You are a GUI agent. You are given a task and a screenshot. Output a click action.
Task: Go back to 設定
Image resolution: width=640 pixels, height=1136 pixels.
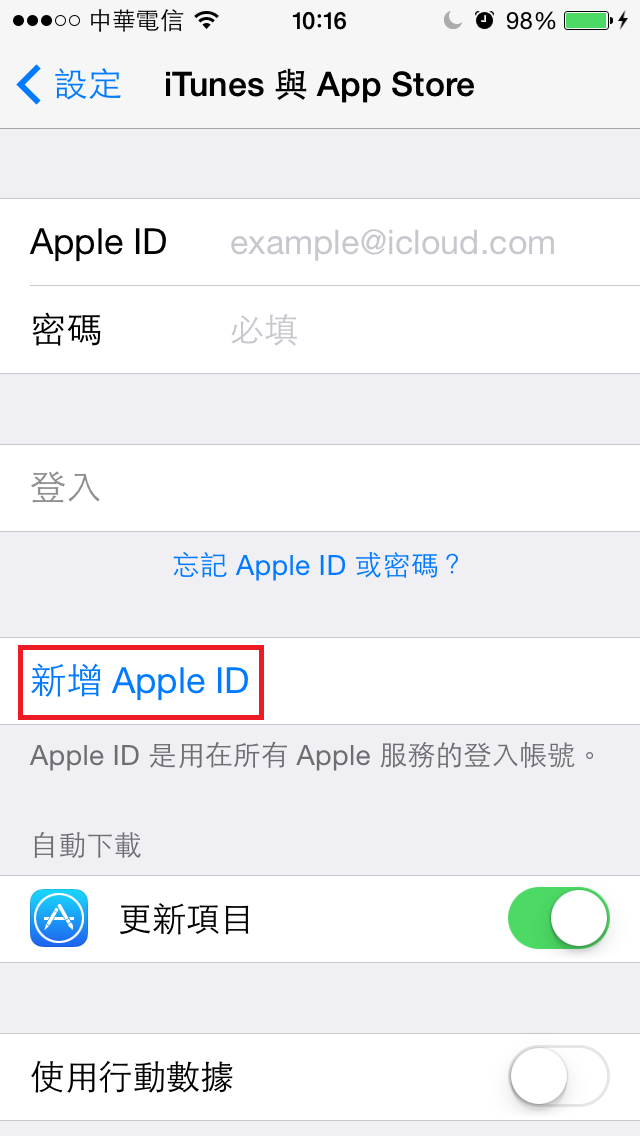70,85
